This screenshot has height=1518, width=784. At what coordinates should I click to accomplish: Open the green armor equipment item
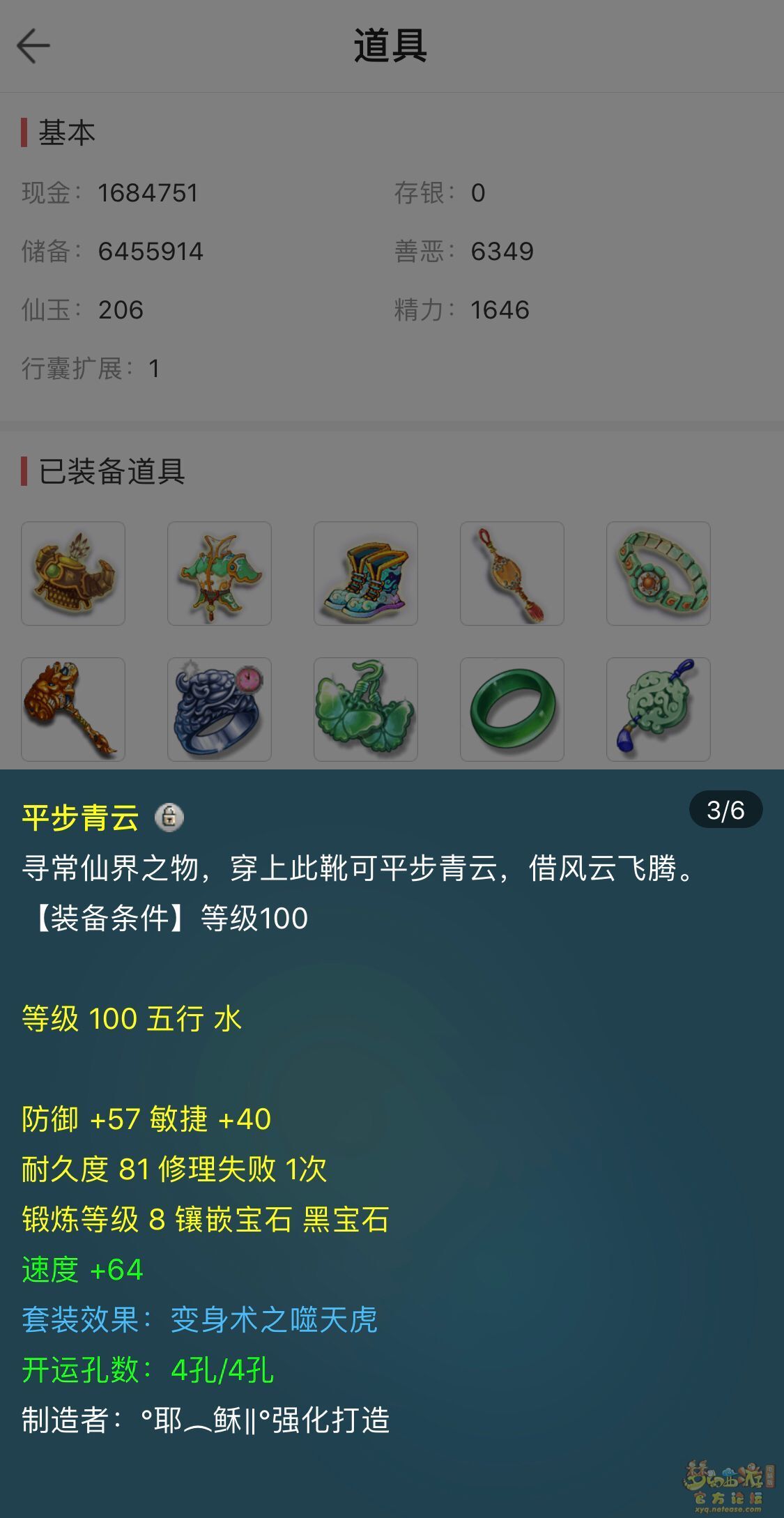pyautogui.click(x=220, y=573)
